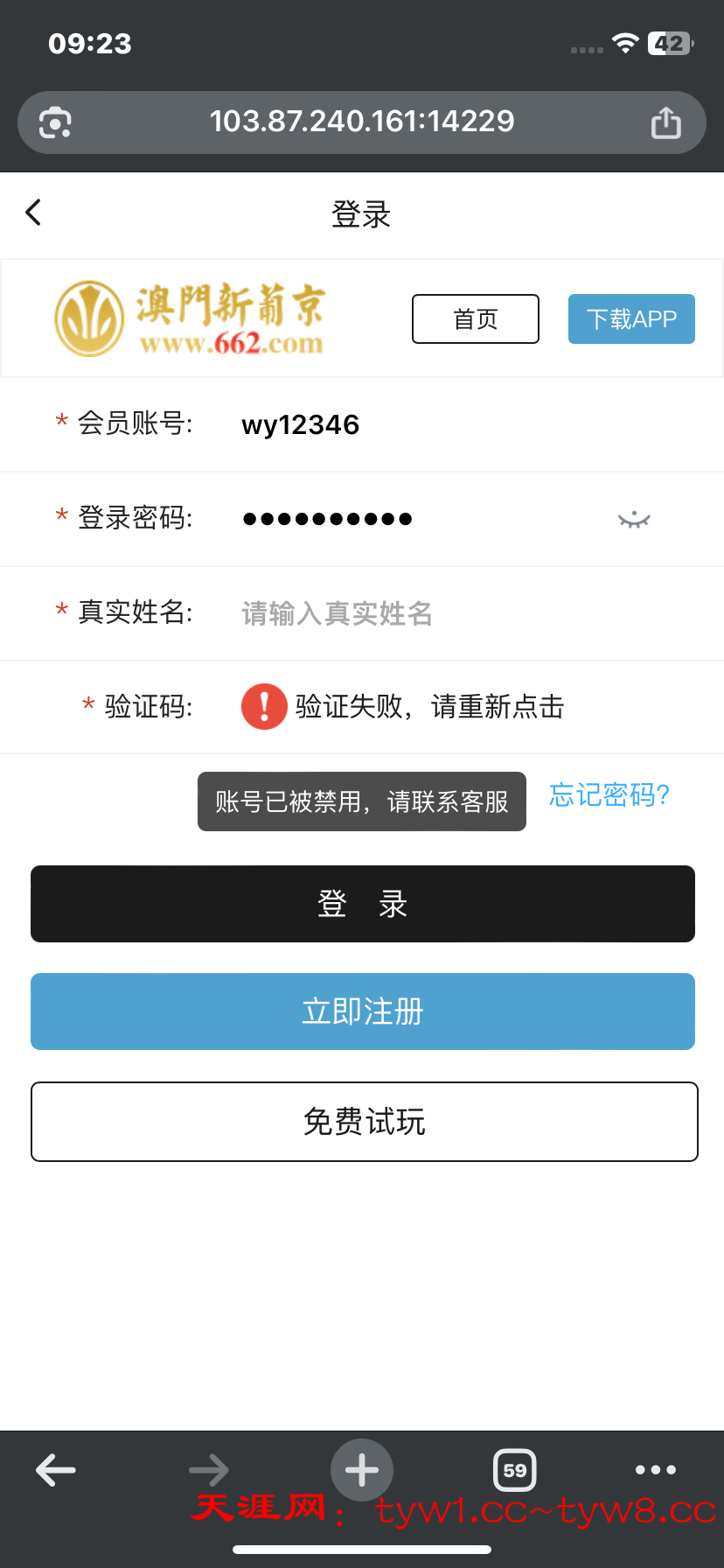The height and width of the screenshot is (1568, 724).
Task: Select 立即注册 to register now
Action: click(x=362, y=1011)
